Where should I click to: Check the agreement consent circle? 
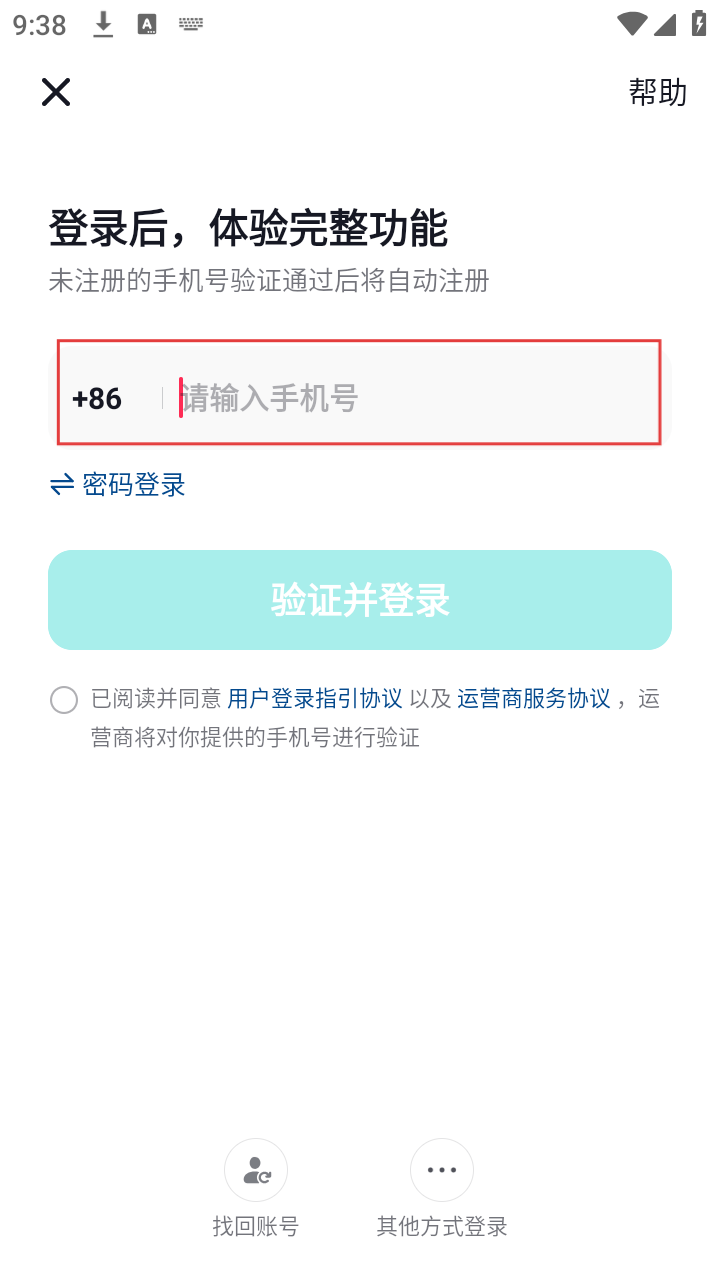(x=64, y=700)
